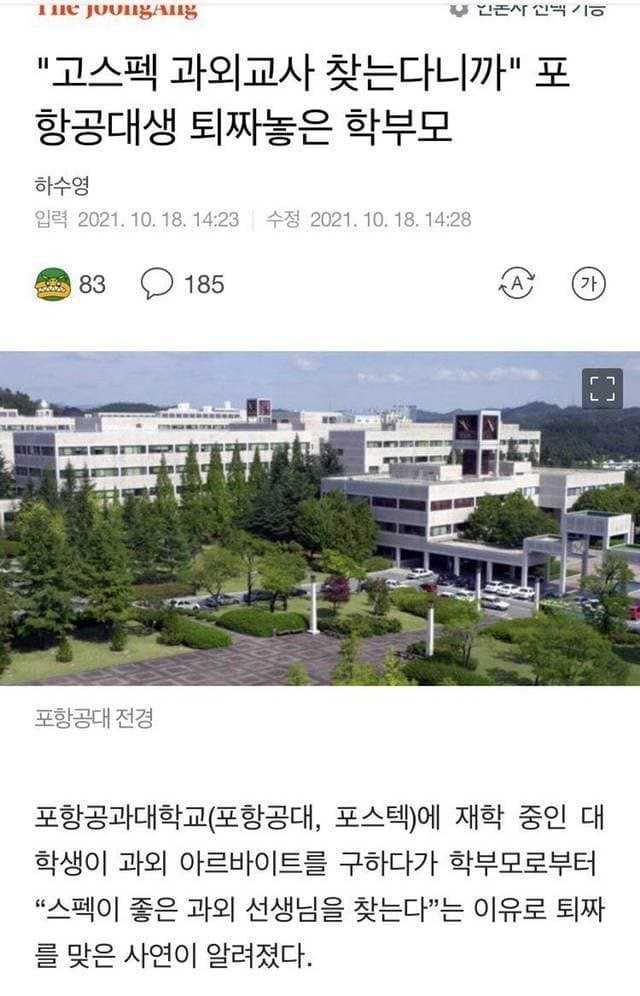Change the font size with the 가 button
Image resolution: width=640 pixels, height=996 pixels.
pos(588,284)
